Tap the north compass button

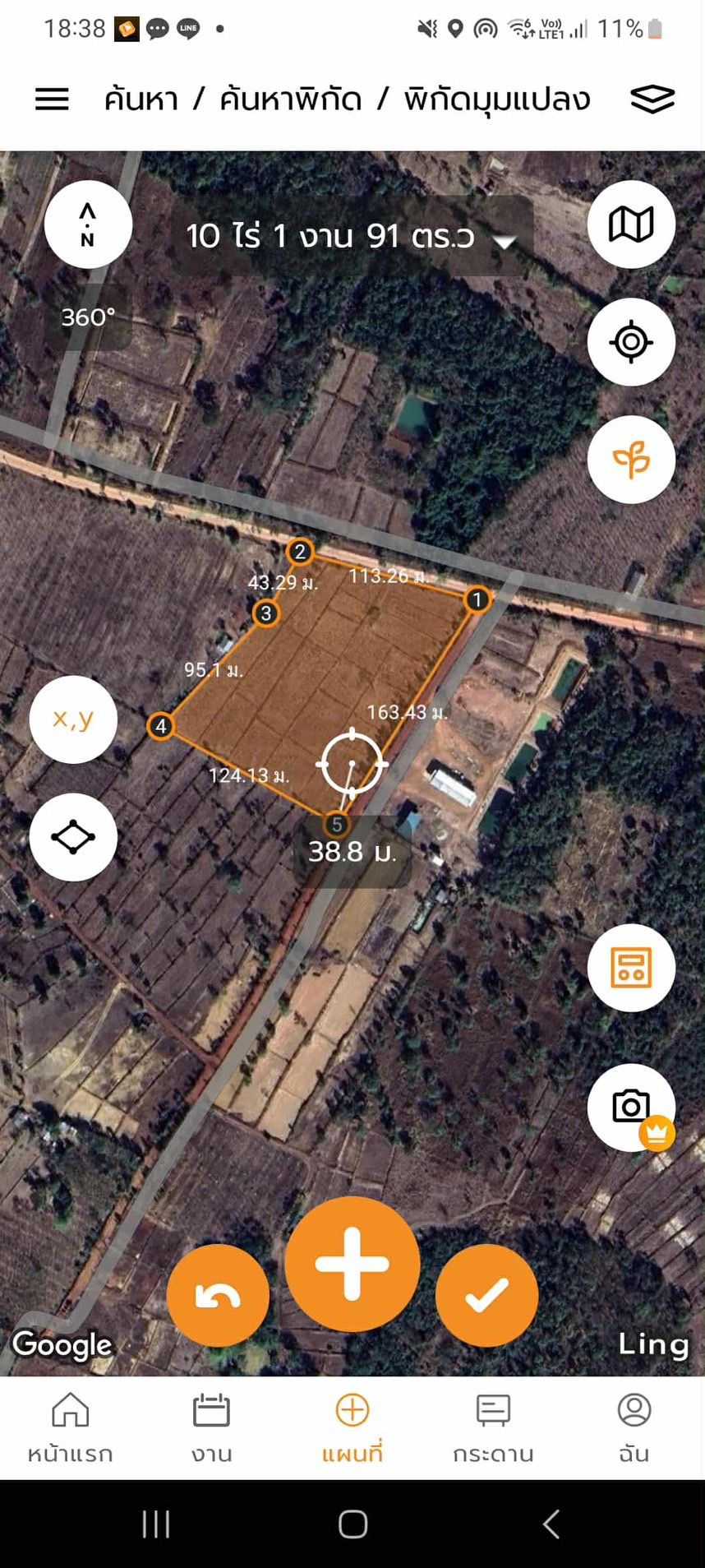point(88,224)
